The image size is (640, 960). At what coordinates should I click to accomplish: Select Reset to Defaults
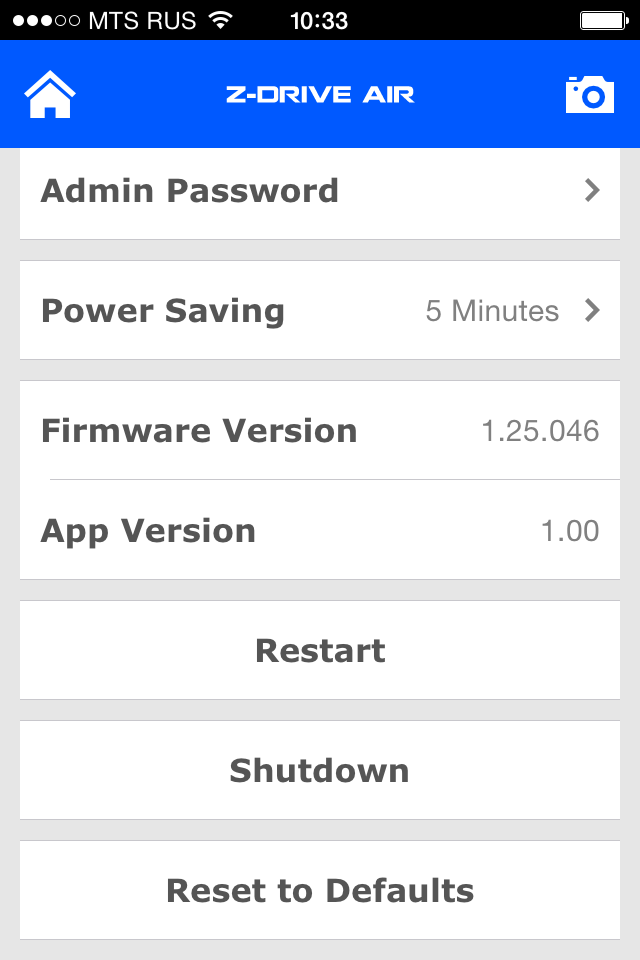(x=320, y=890)
